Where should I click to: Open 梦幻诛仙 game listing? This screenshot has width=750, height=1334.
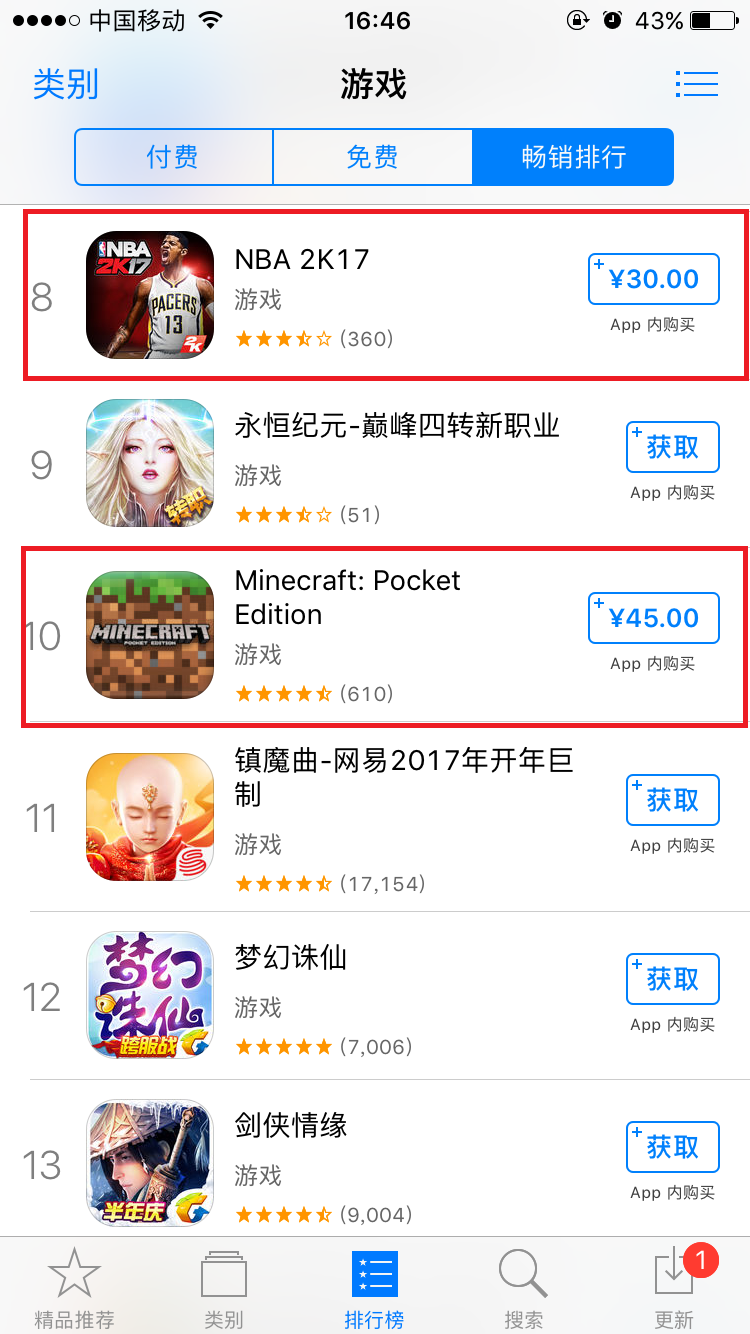coord(291,958)
